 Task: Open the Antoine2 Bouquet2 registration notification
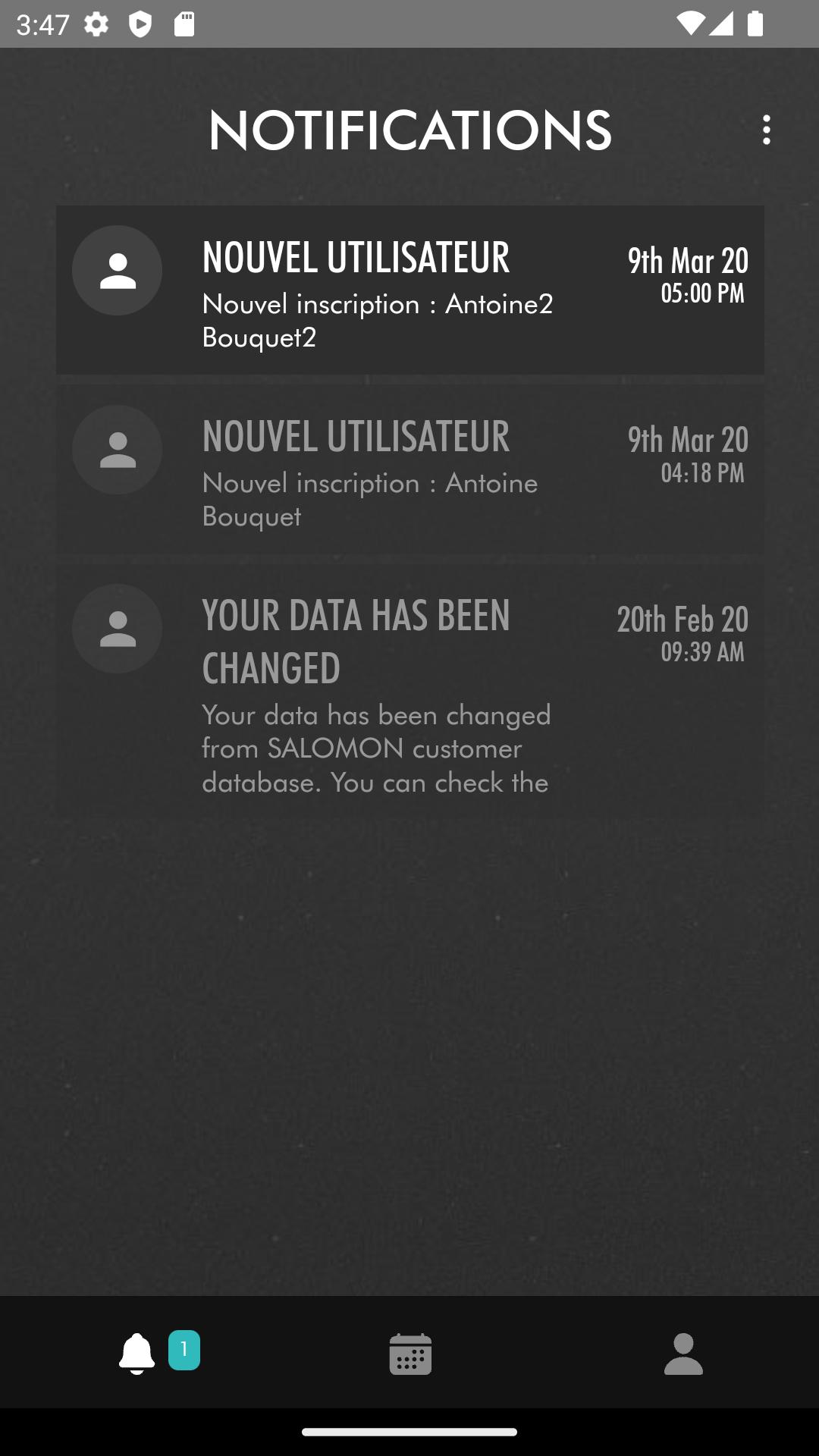409,290
